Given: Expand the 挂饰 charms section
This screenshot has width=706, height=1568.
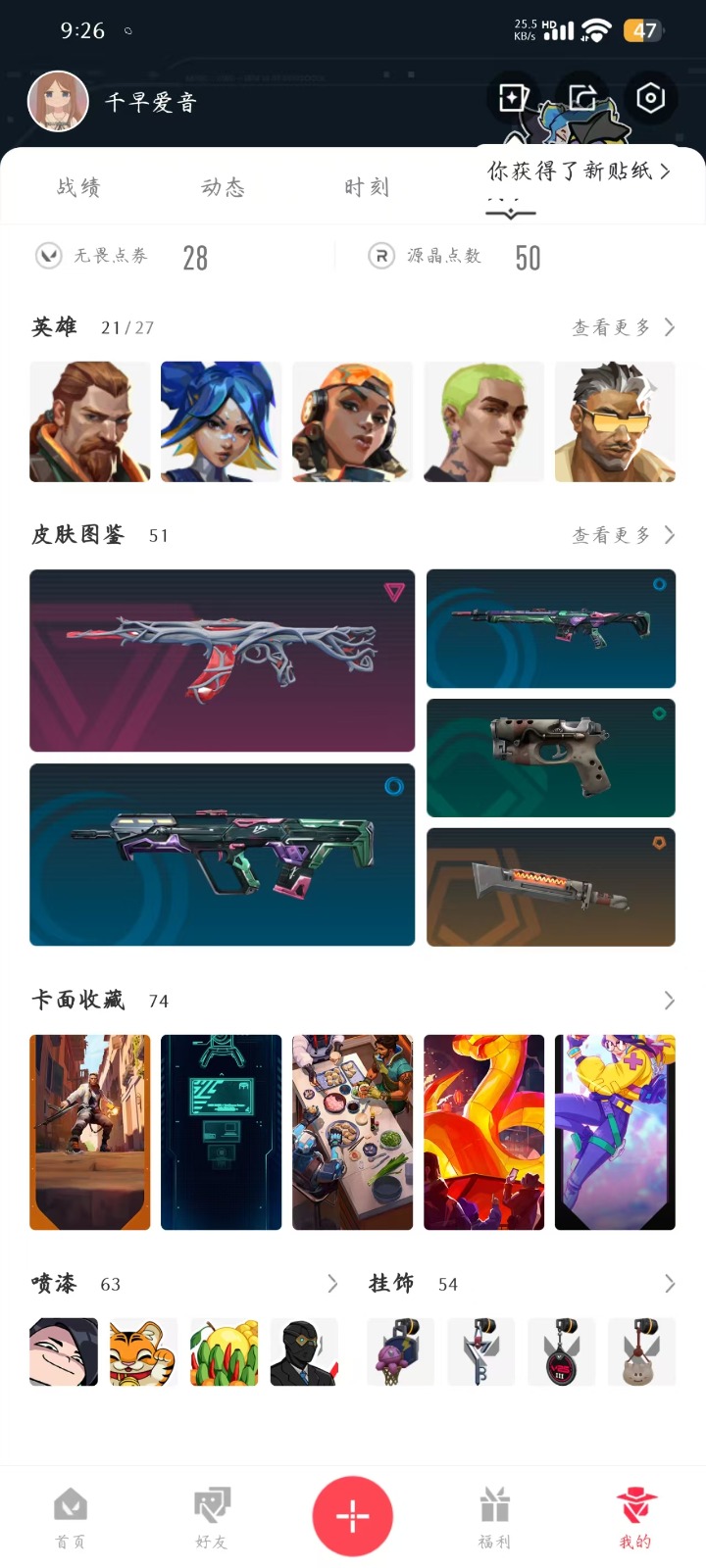Looking at the screenshot, I should tap(669, 1284).
